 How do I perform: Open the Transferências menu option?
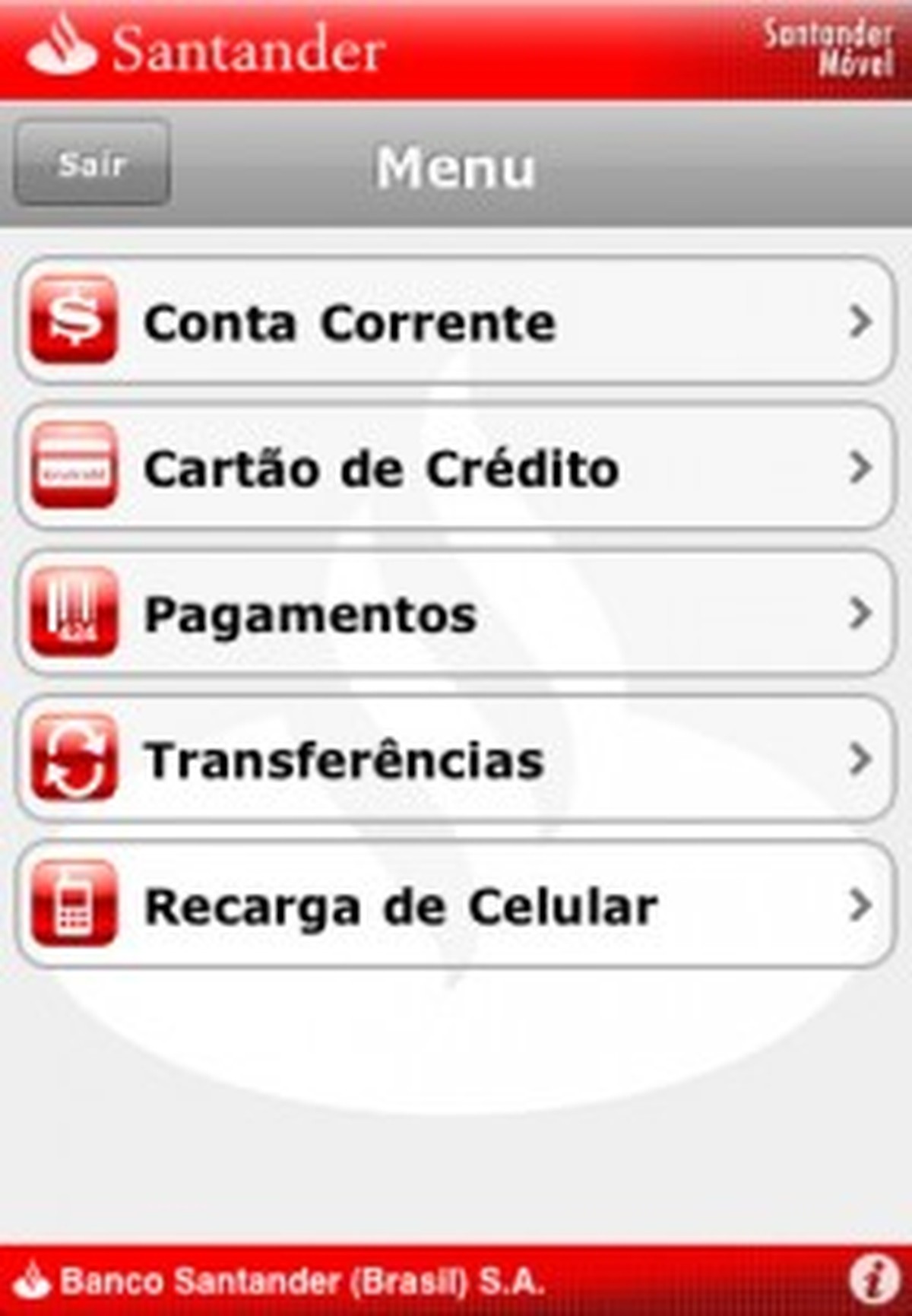(346, 760)
